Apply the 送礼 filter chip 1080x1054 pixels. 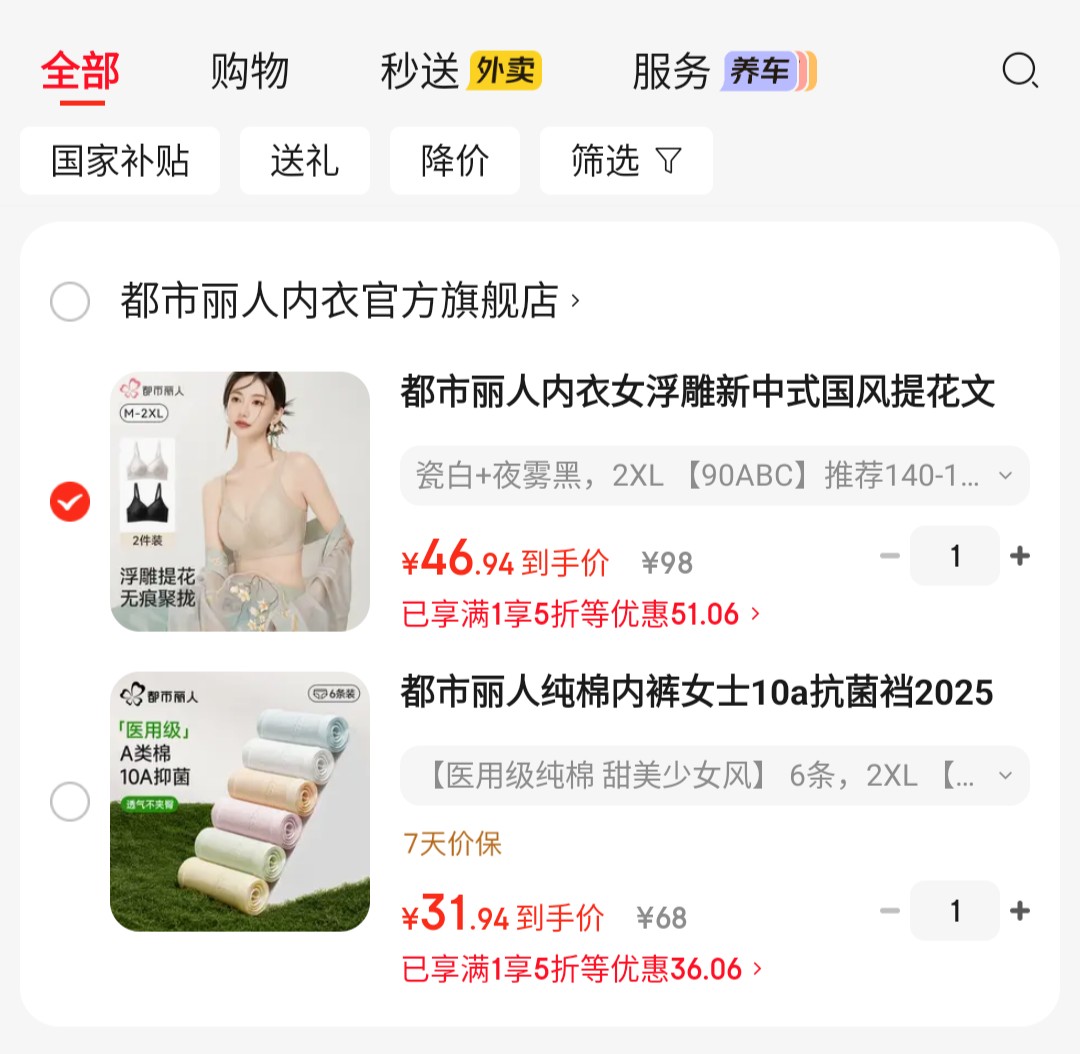pos(304,160)
